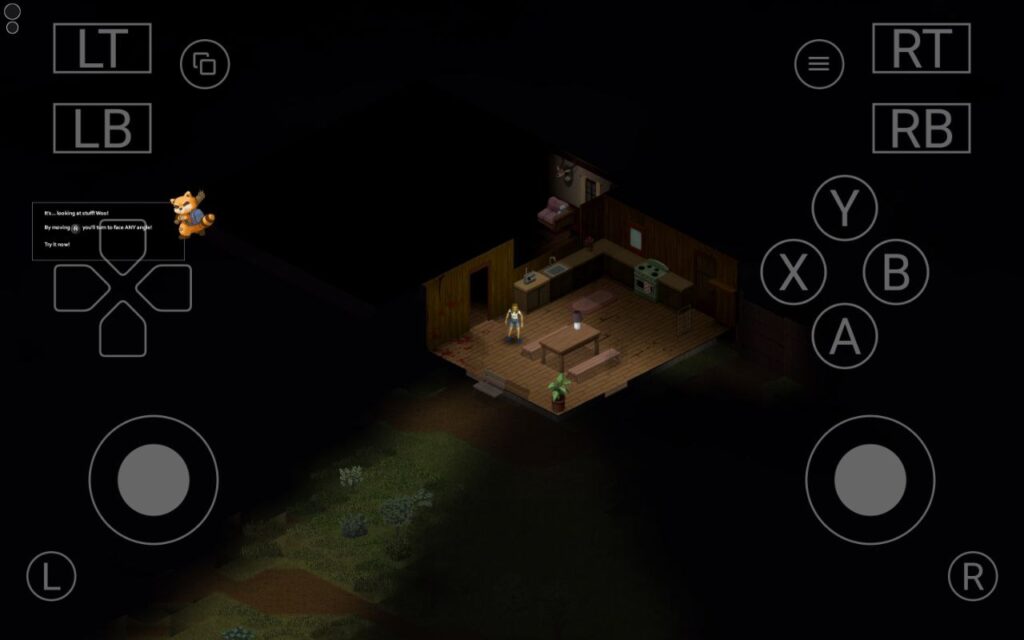This screenshot has width=1024, height=640.
Task: Open the hamburger menu button
Action: [819, 65]
